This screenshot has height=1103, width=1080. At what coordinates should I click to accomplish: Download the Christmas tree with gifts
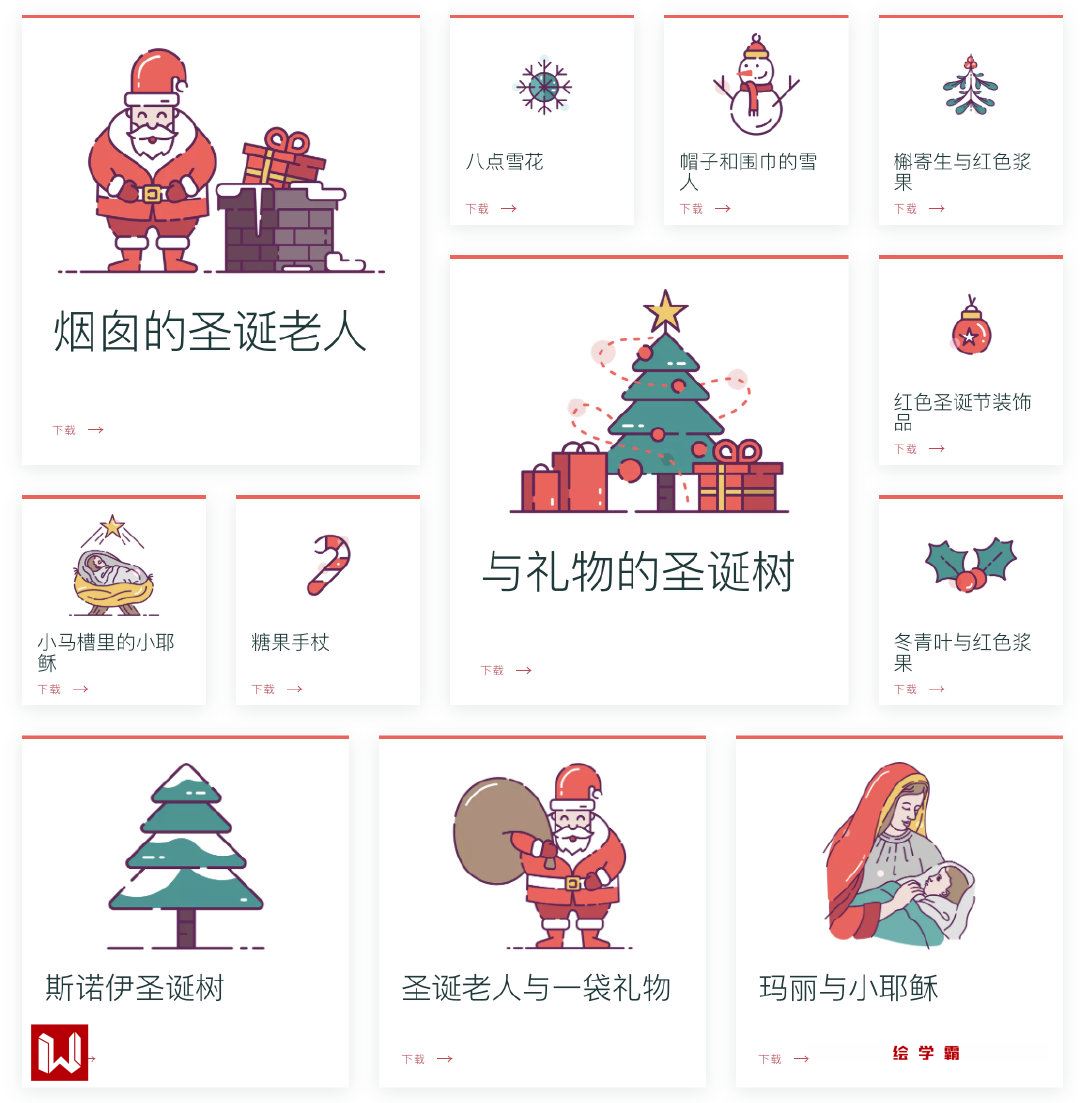click(x=505, y=671)
